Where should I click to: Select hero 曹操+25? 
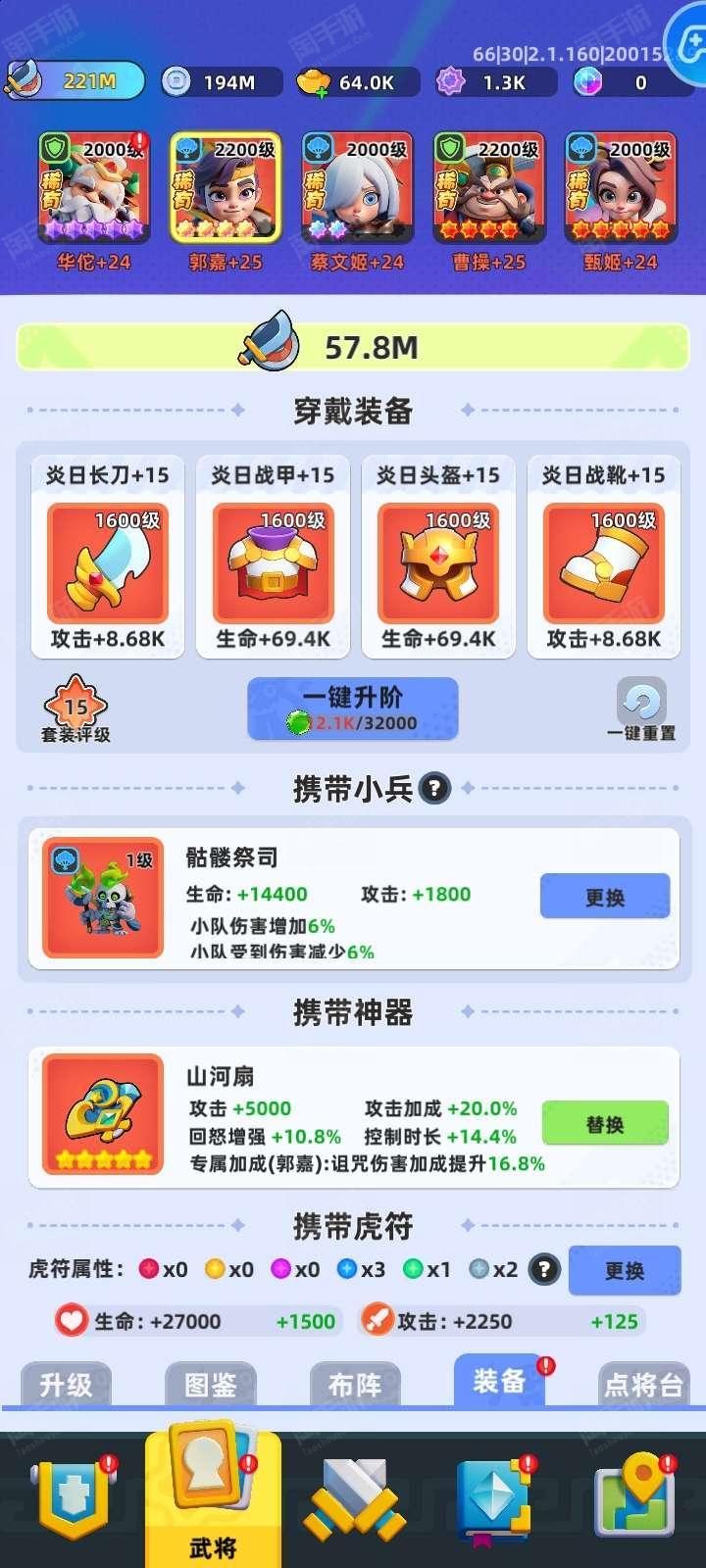click(x=488, y=189)
